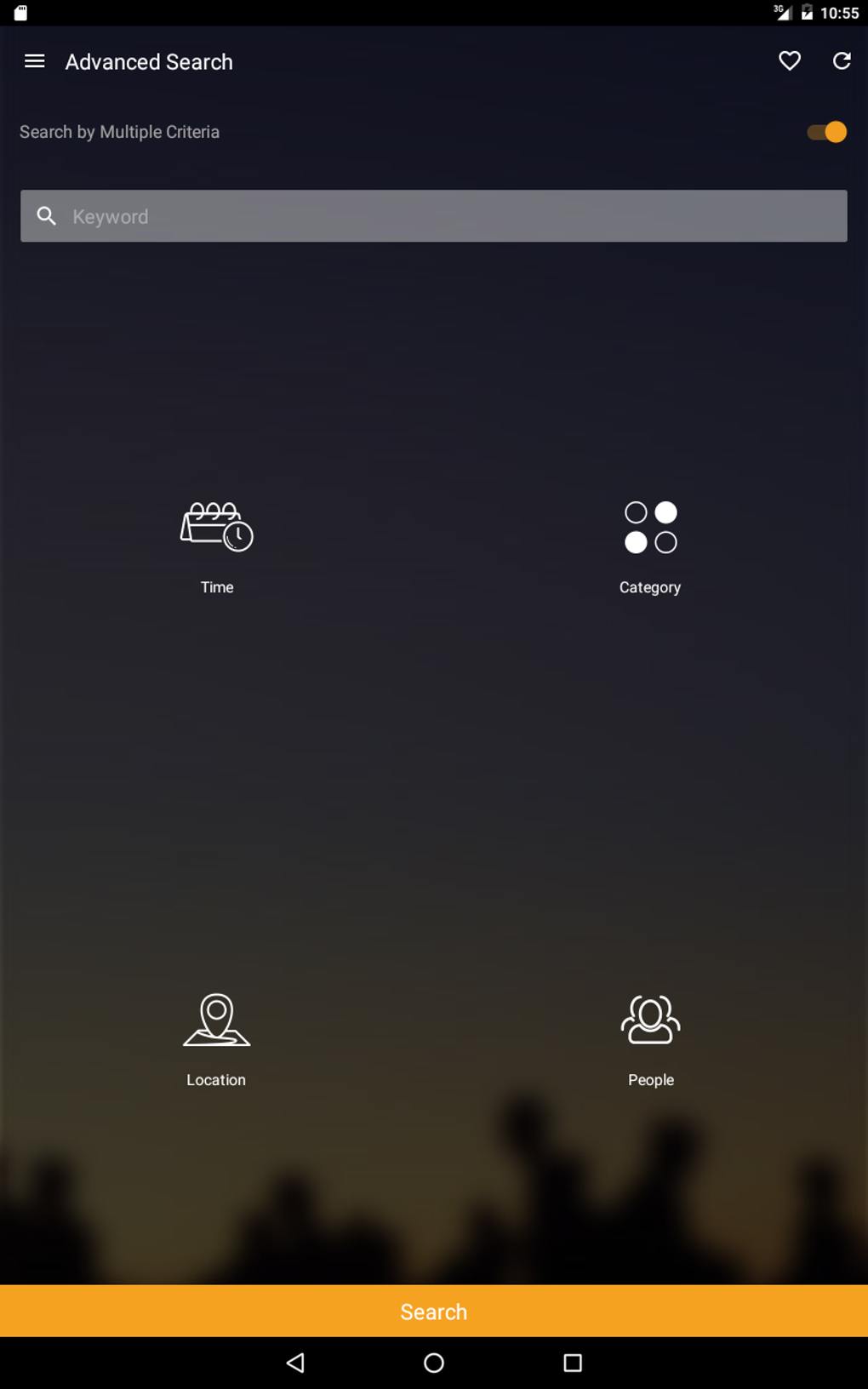Open the People search criterion
Image resolution: width=868 pixels, height=1389 pixels.
click(650, 1038)
